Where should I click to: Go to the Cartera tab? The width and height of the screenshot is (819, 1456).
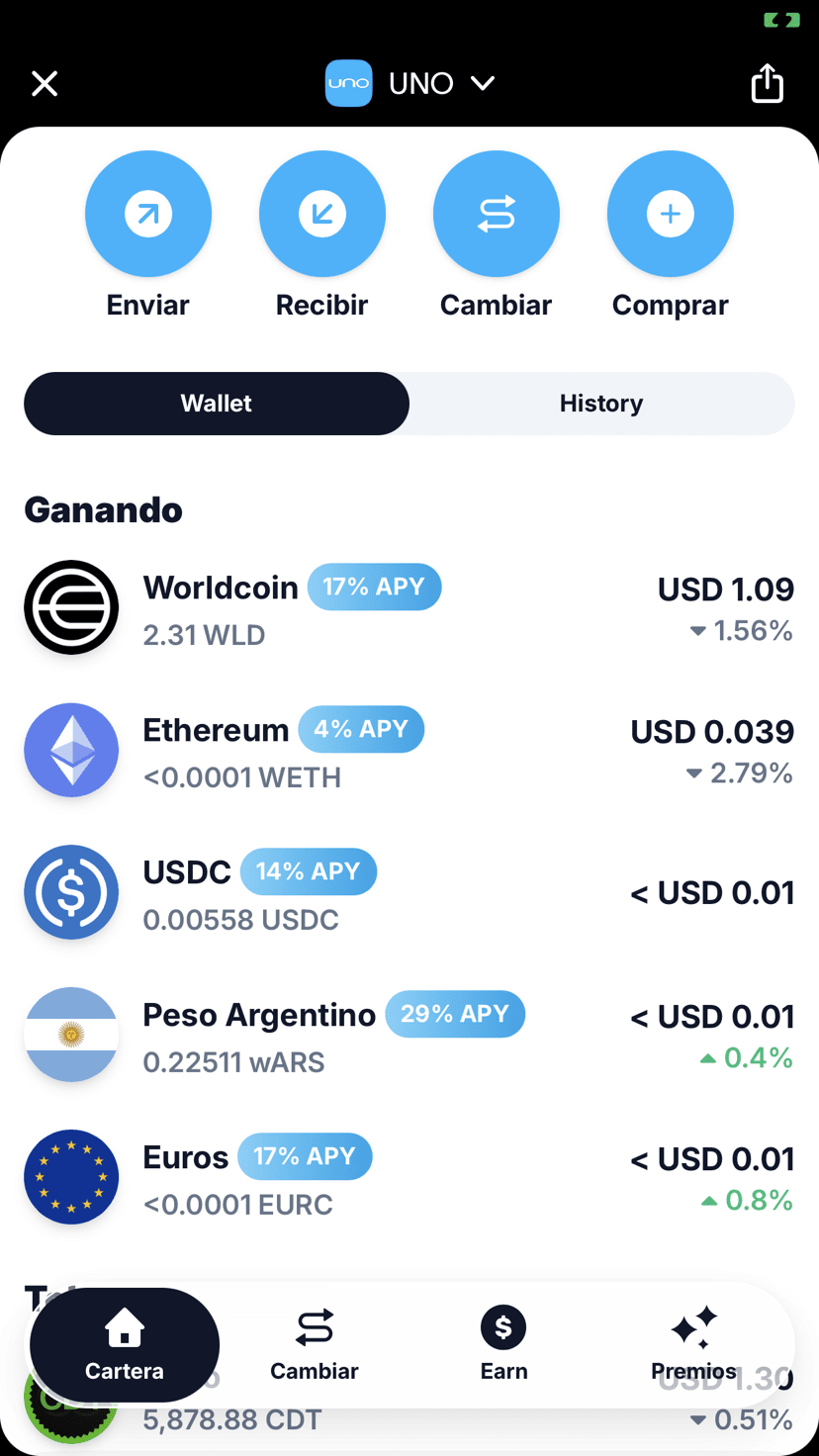pyautogui.click(x=125, y=1345)
